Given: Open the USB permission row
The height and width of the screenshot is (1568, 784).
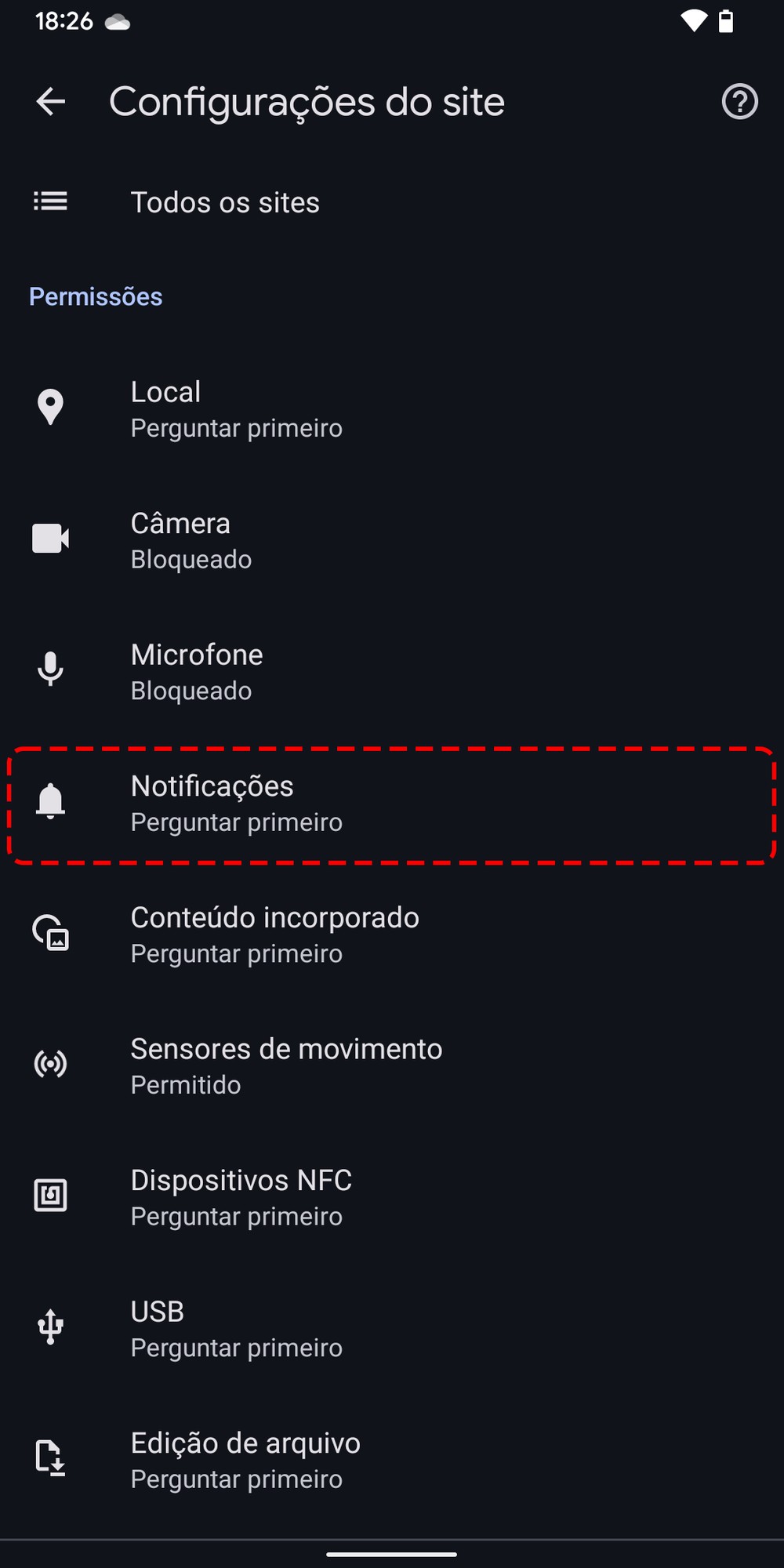Looking at the screenshot, I should [235, 1328].
